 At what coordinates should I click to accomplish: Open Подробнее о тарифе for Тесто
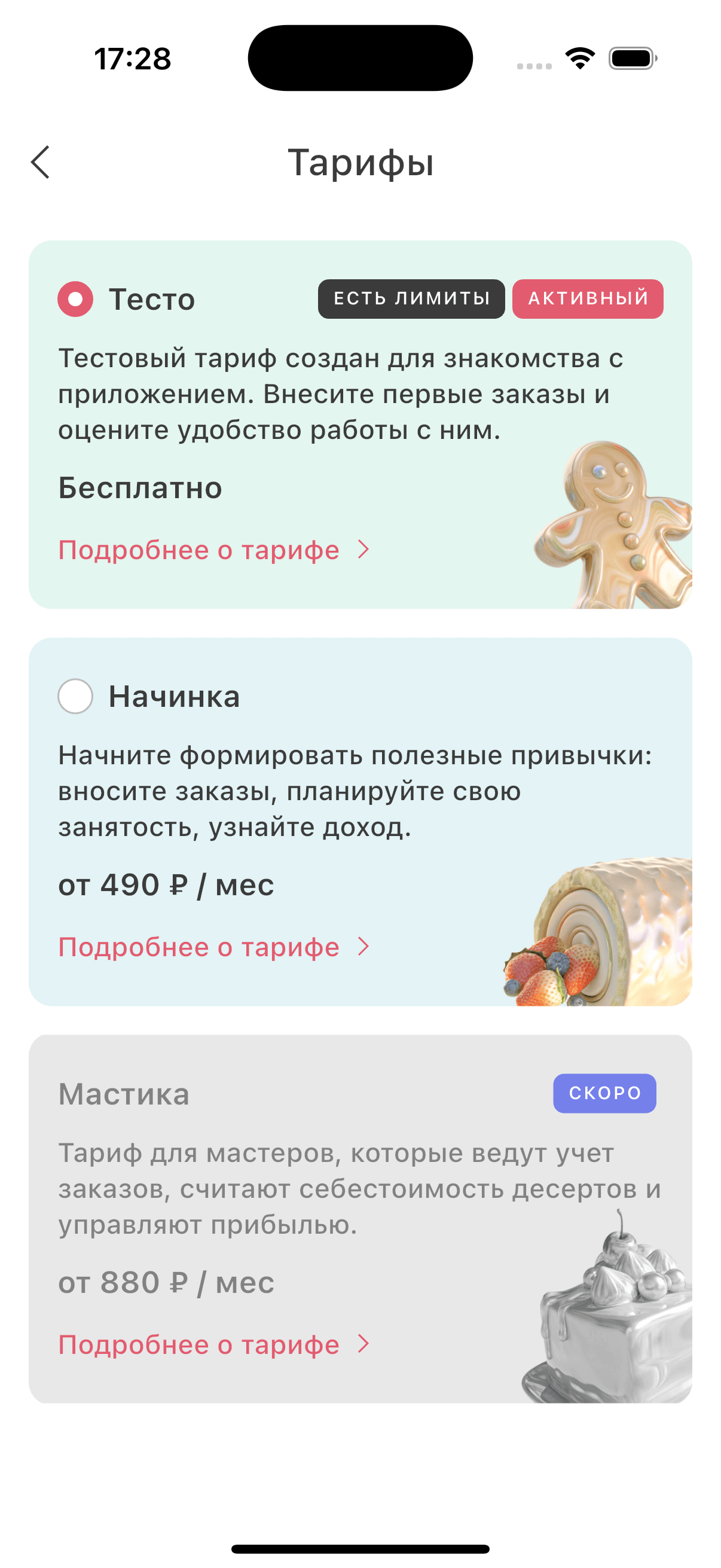tap(213, 550)
